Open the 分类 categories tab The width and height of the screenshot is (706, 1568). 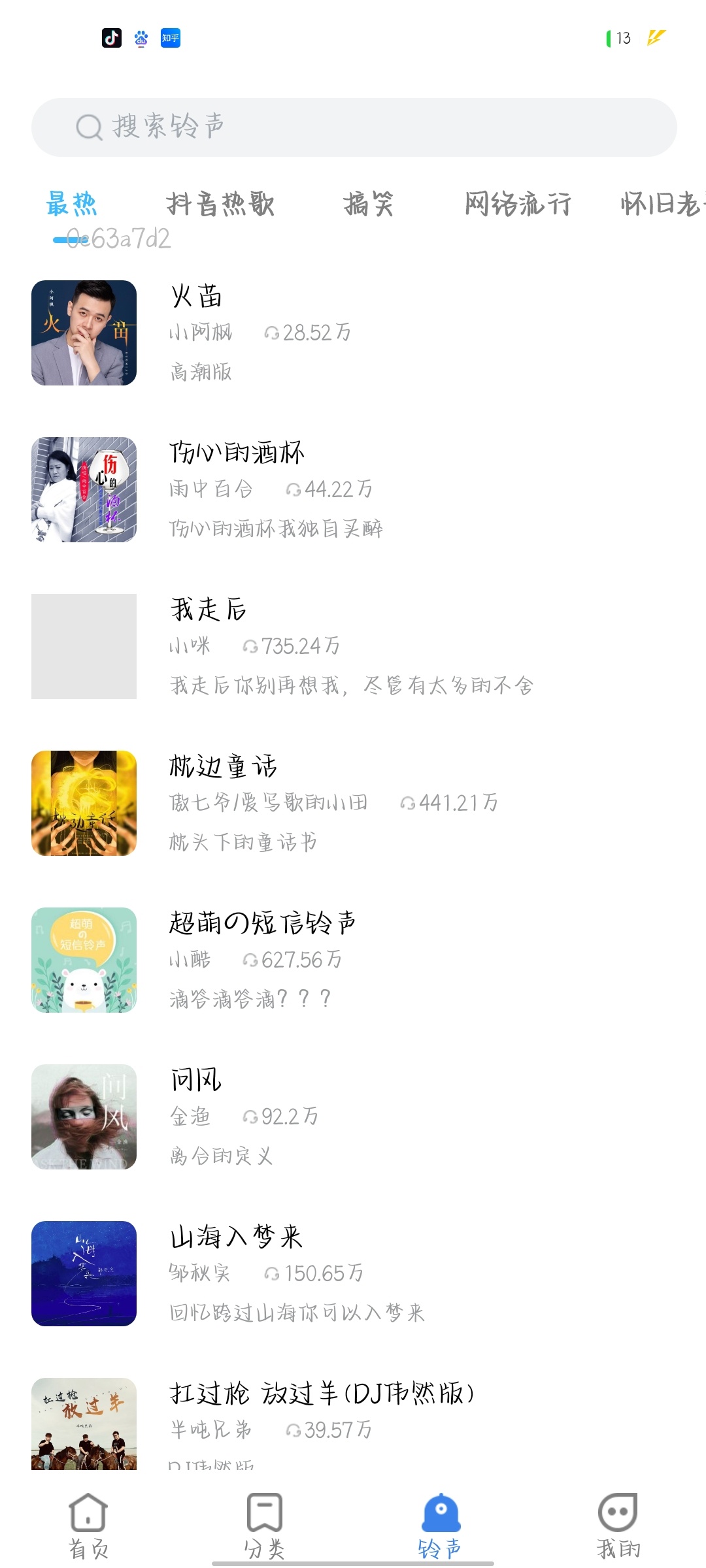tap(265, 1525)
